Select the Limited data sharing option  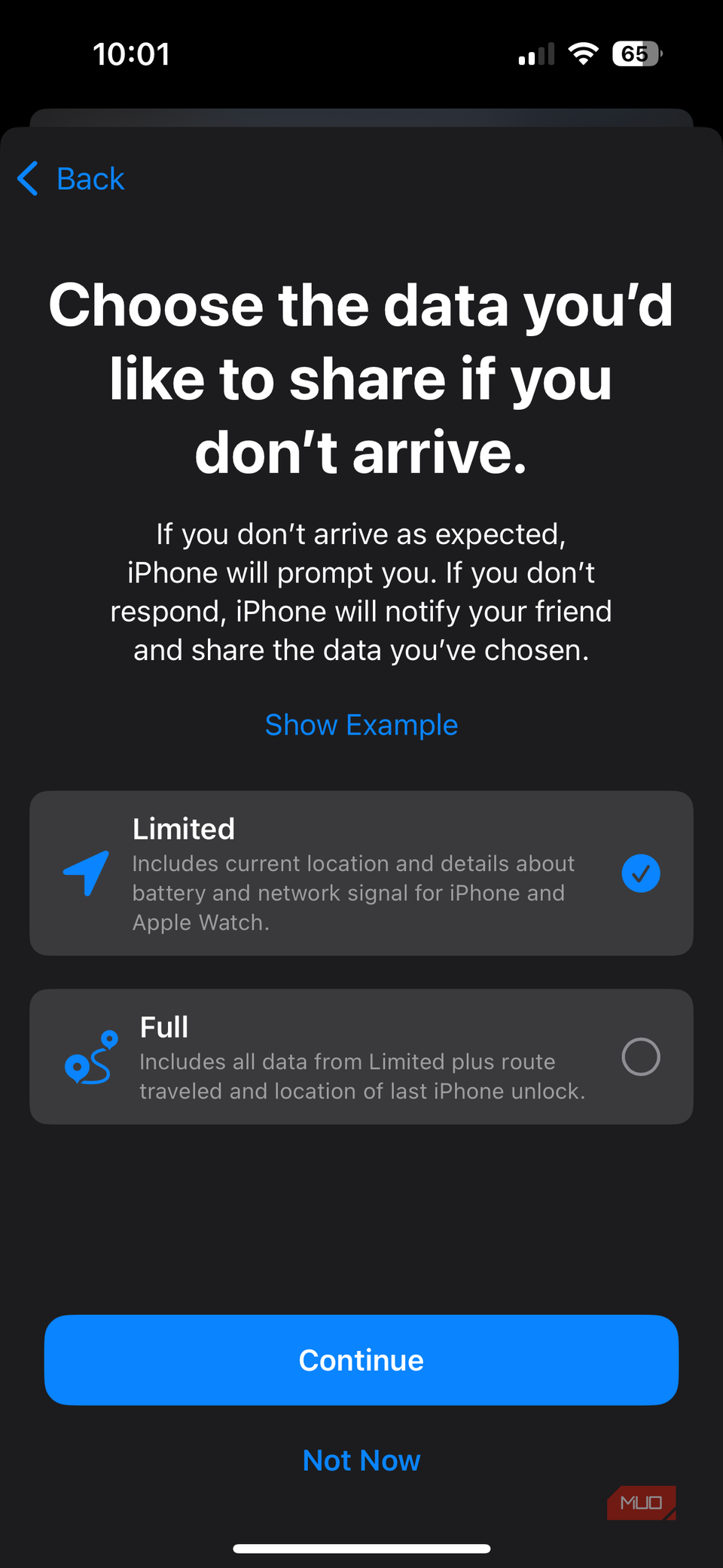361,873
